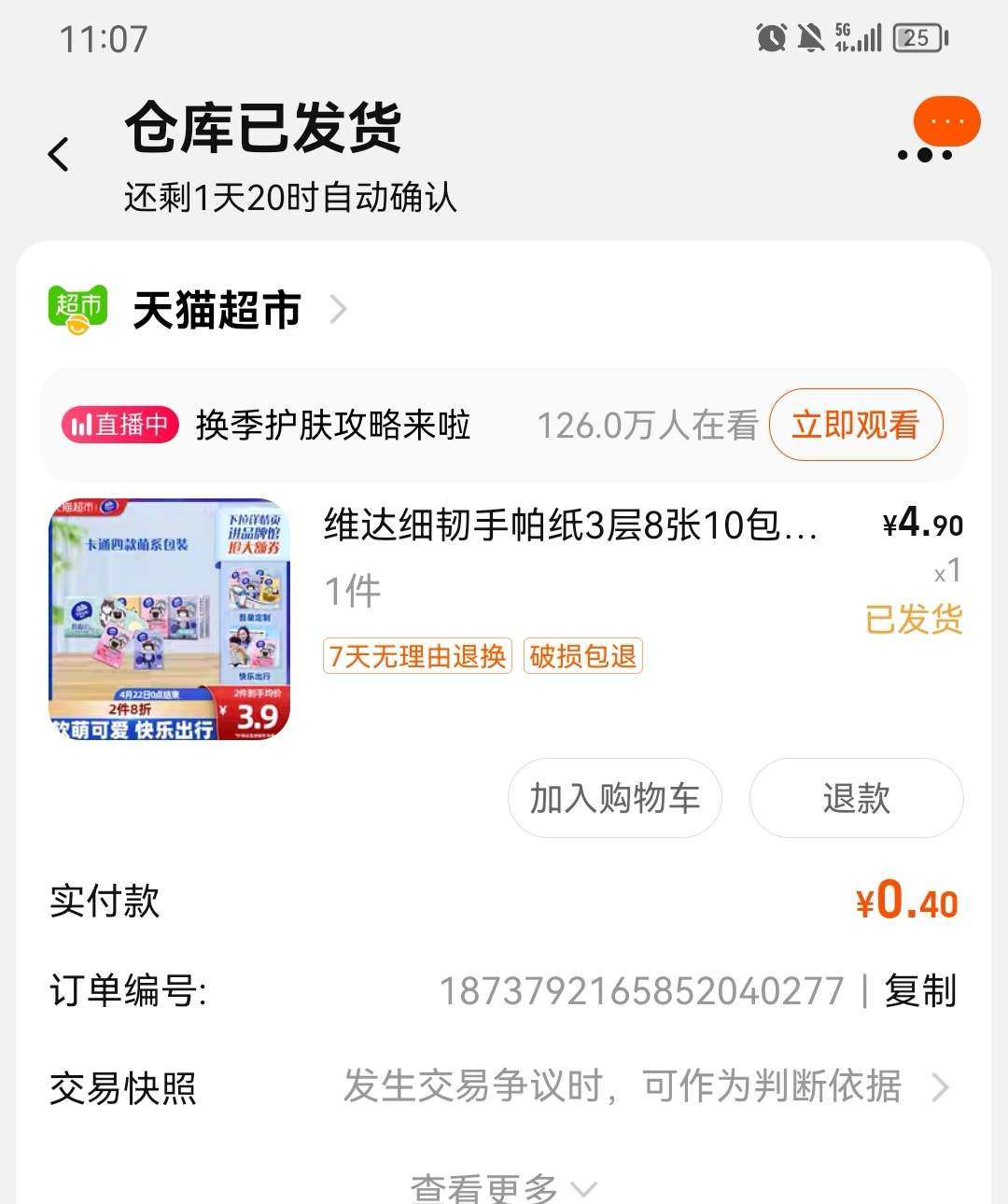This screenshot has width=1008, height=1204.
Task: Open the 换季护肤攻略来啦 live entry
Action: [x=331, y=426]
